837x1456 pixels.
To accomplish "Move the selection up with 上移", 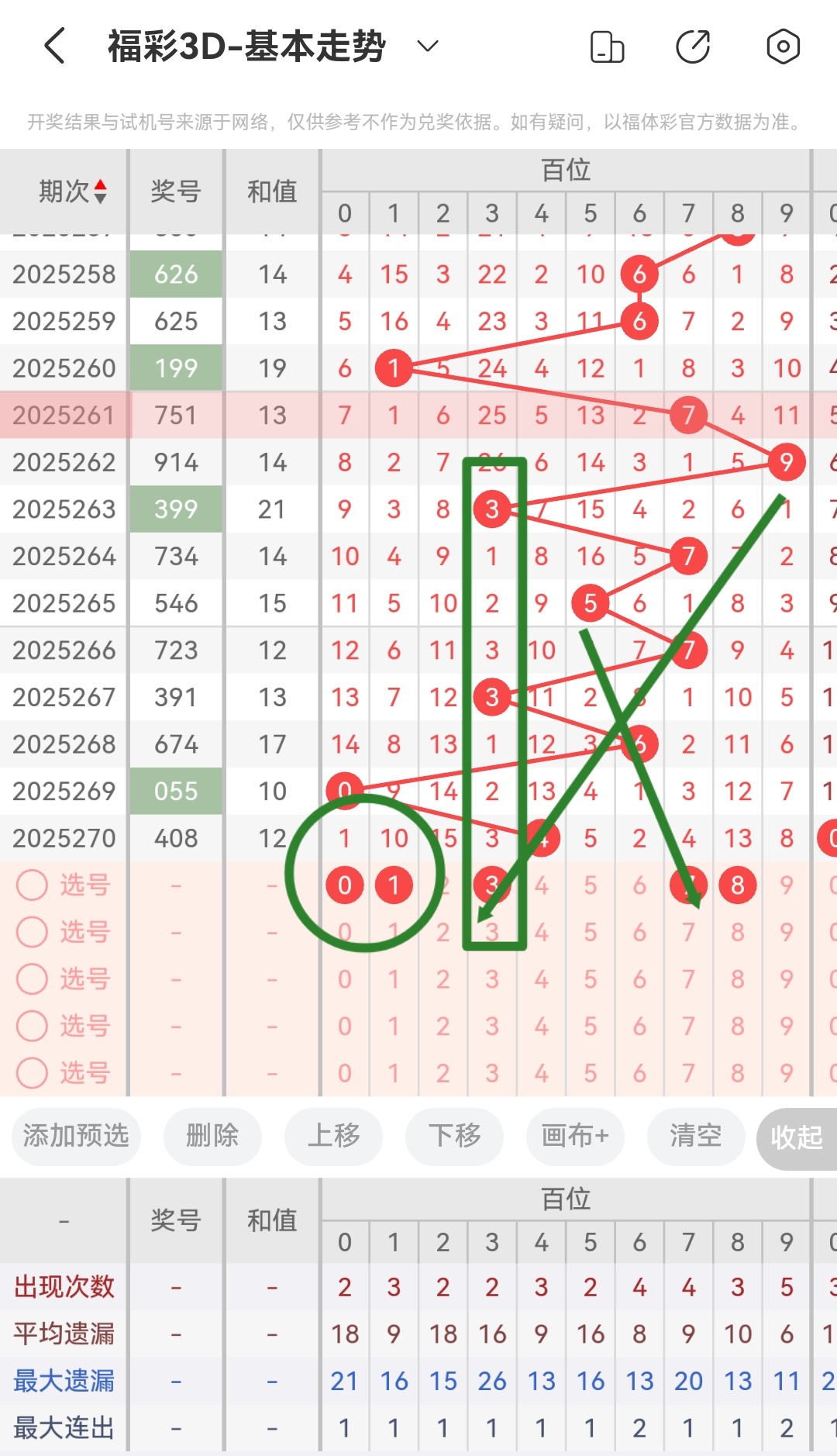I will [x=333, y=1136].
